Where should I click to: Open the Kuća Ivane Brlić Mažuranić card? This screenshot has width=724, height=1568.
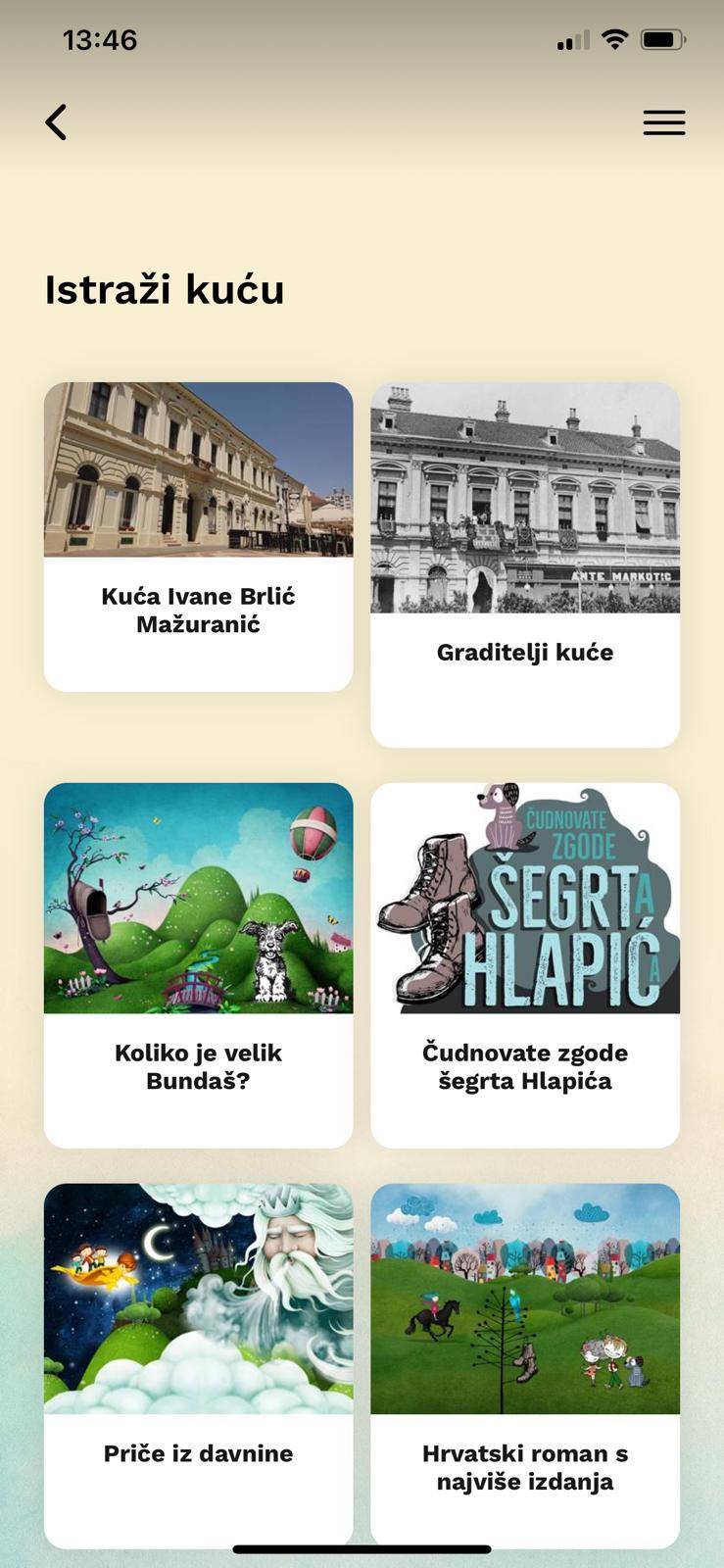click(x=199, y=537)
